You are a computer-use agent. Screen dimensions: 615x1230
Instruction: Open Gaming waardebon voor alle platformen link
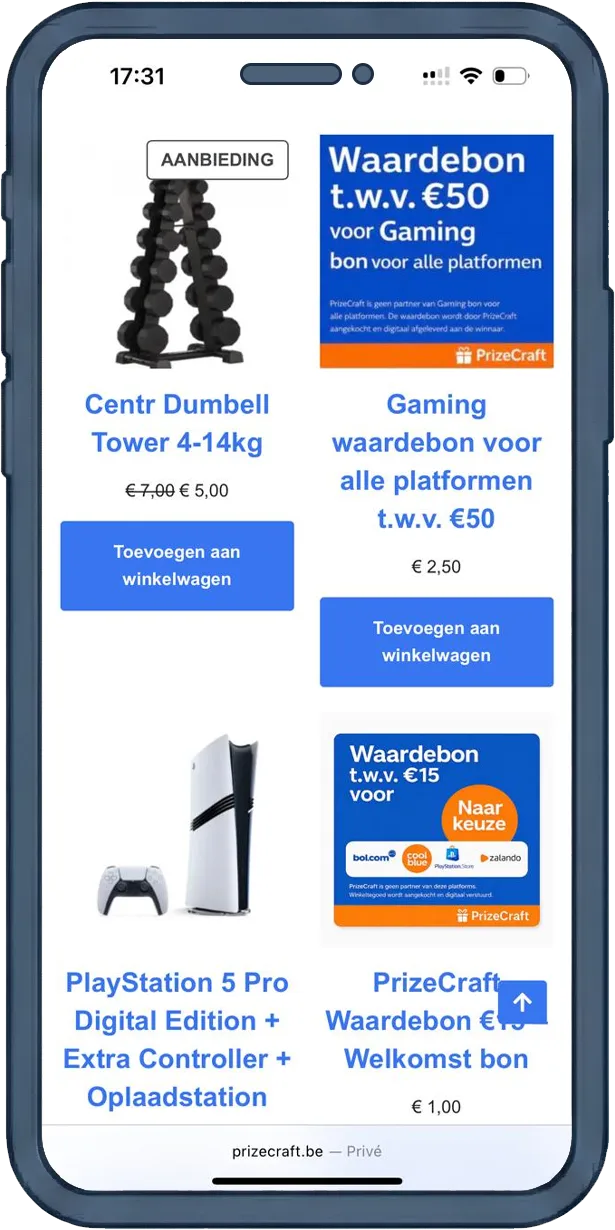[436, 461]
